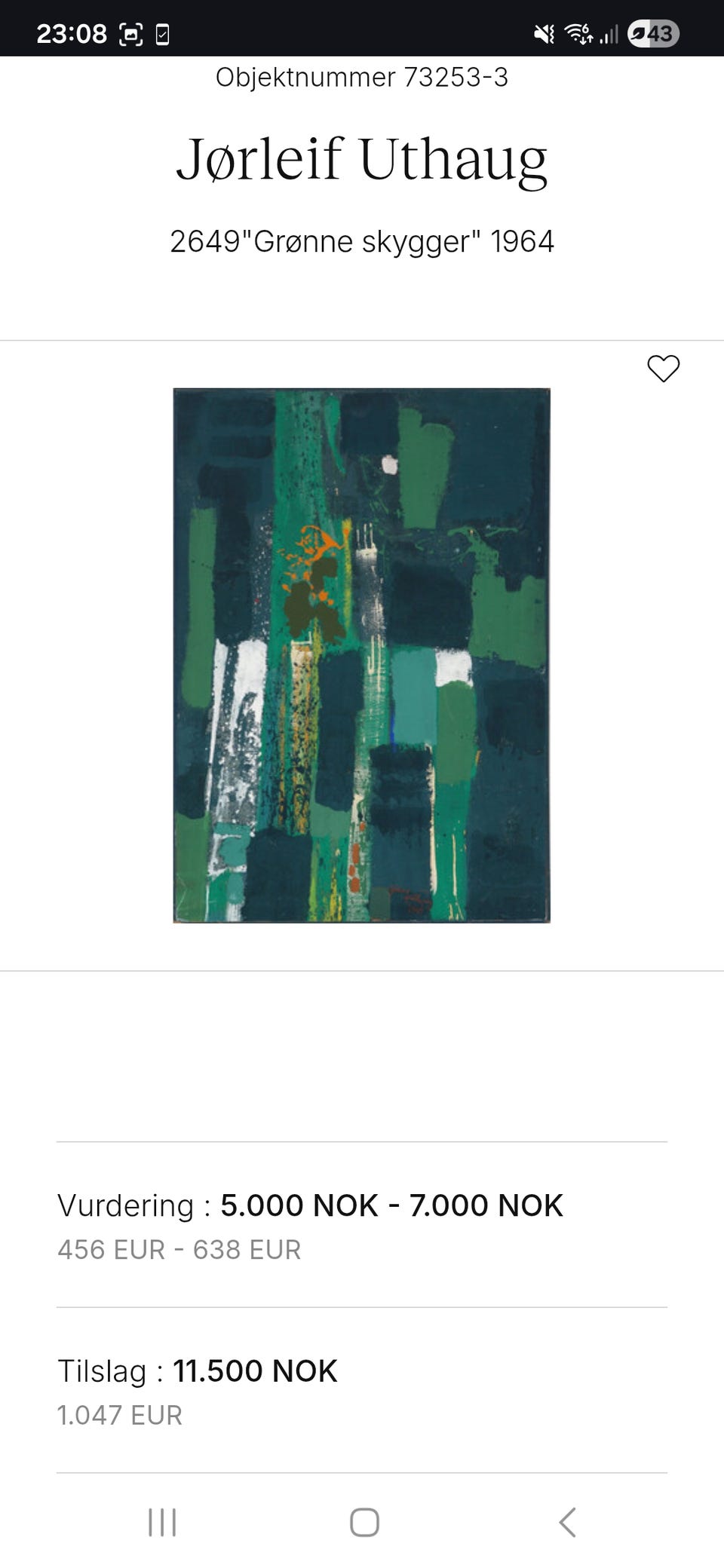Open the lot title Grønne skygger 1964
Image resolution: width=724 pixels, height=1568 pixels.
(x=362, y=241)
